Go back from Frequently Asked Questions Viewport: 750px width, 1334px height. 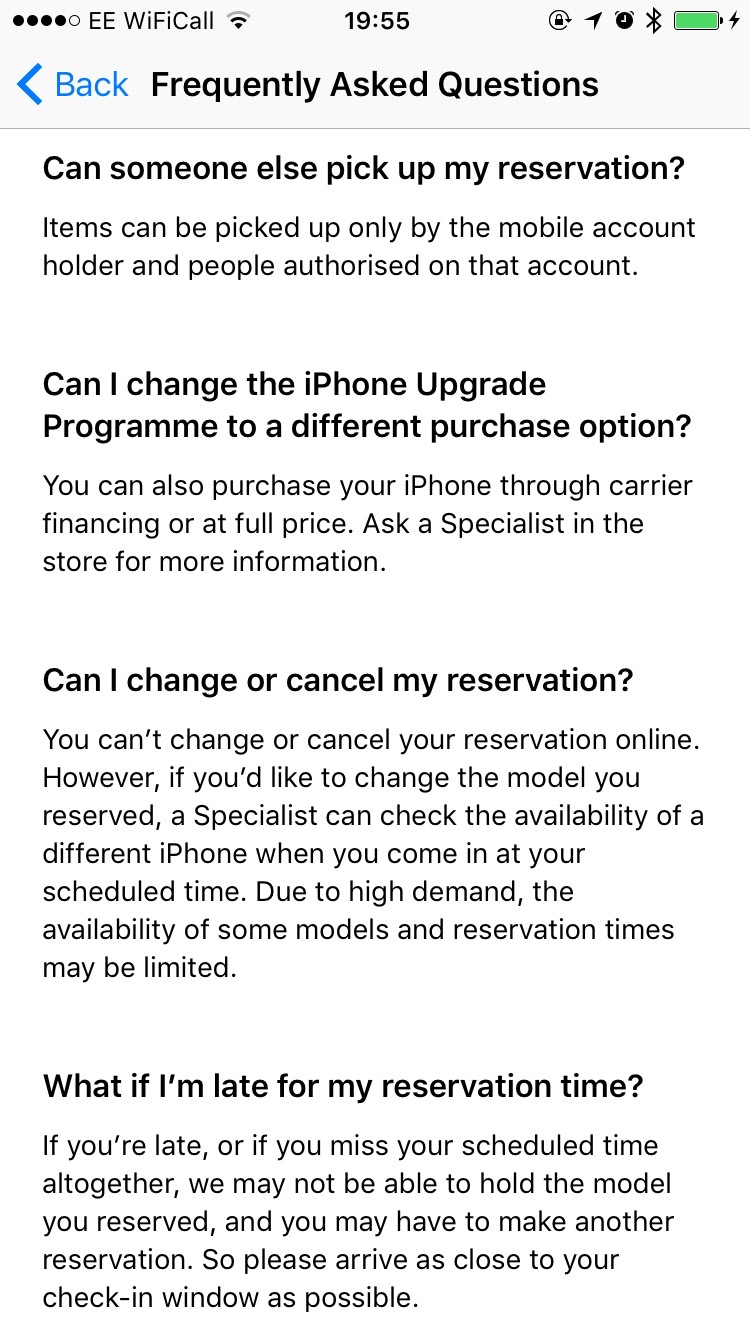pos(73,84)
